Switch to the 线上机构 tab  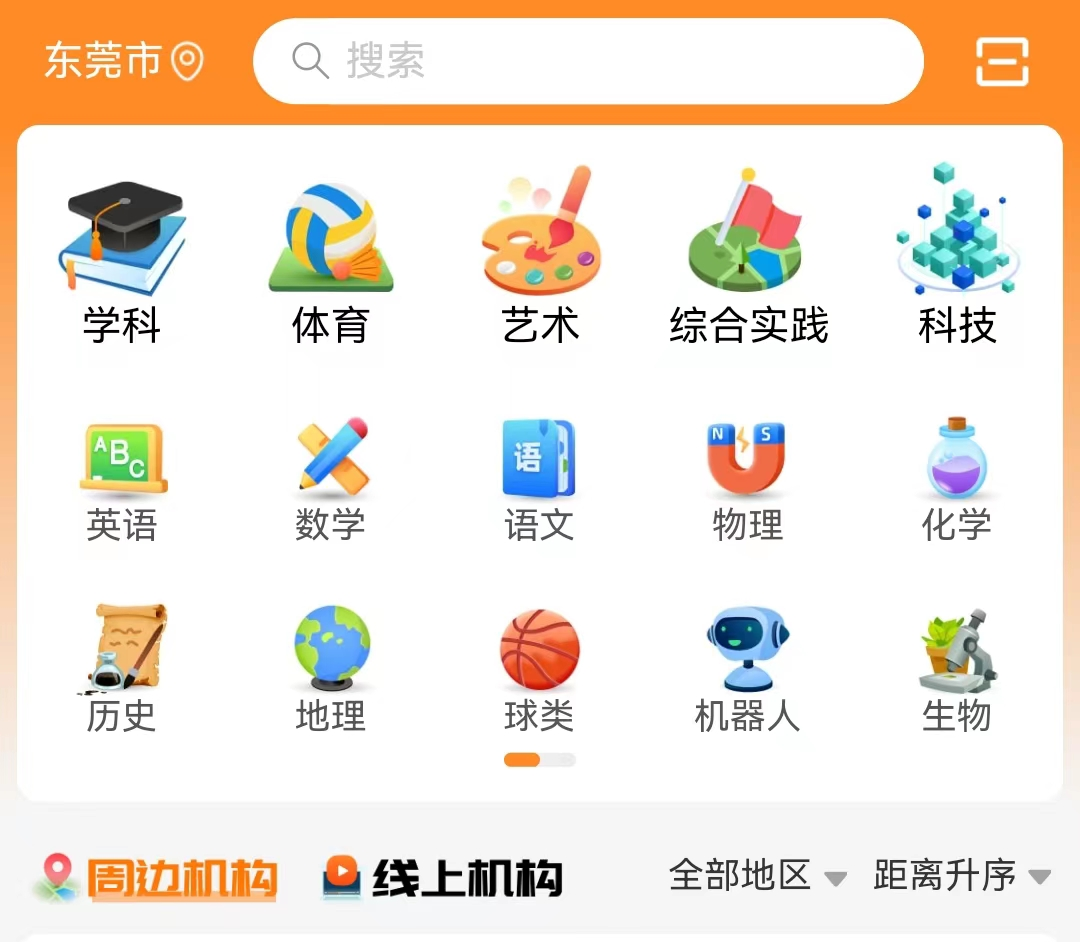pyautogui.click(x=443, y=878)
